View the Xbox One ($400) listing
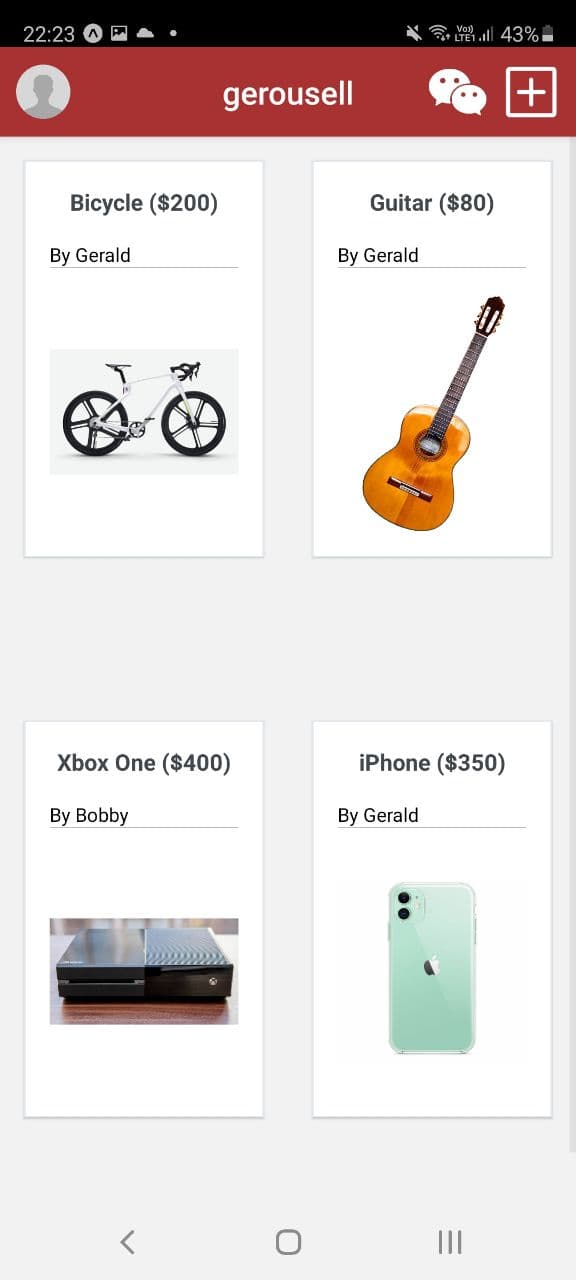 coord(144,919)
